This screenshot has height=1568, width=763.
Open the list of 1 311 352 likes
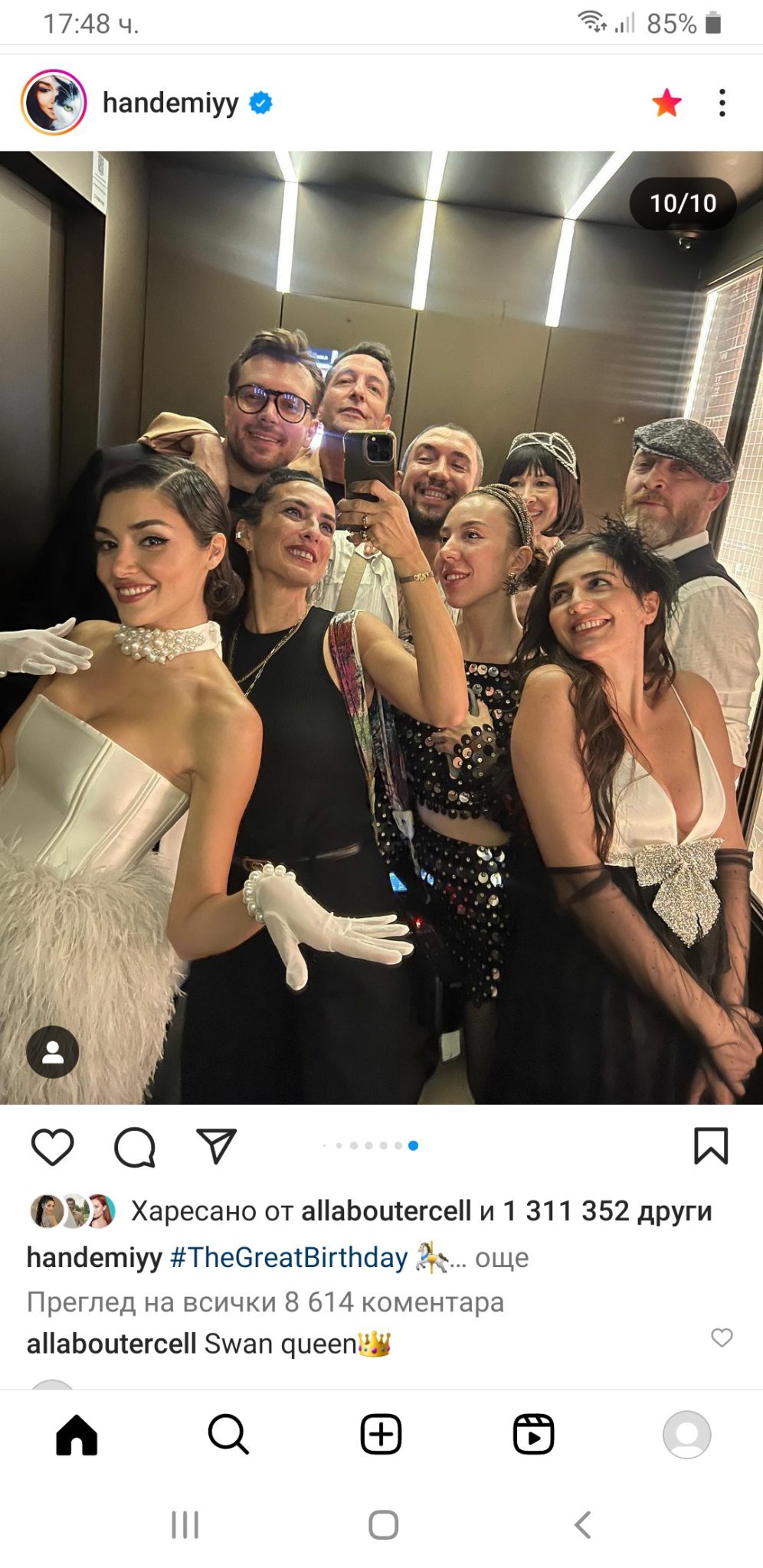tap(607, 1210)
